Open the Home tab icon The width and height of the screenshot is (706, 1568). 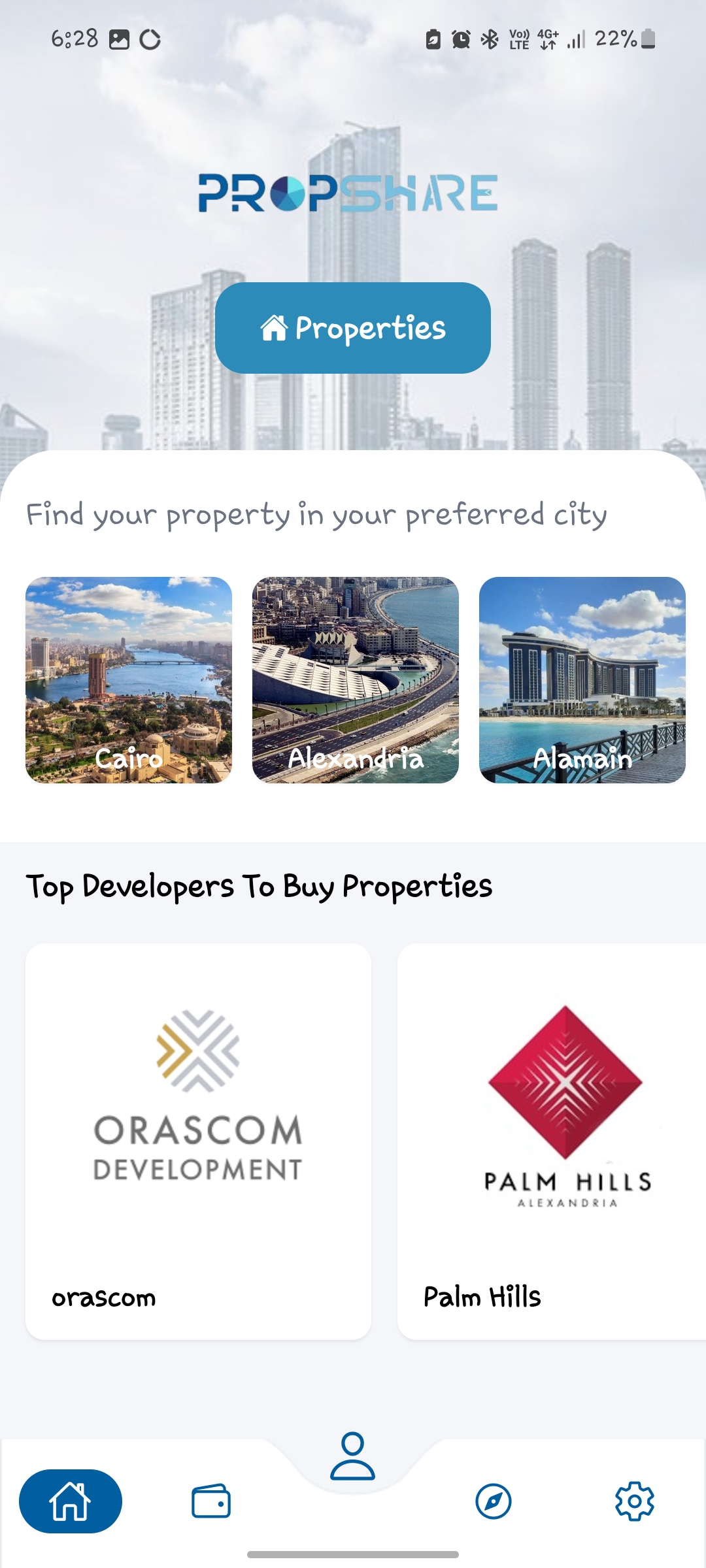point(70,1501)
